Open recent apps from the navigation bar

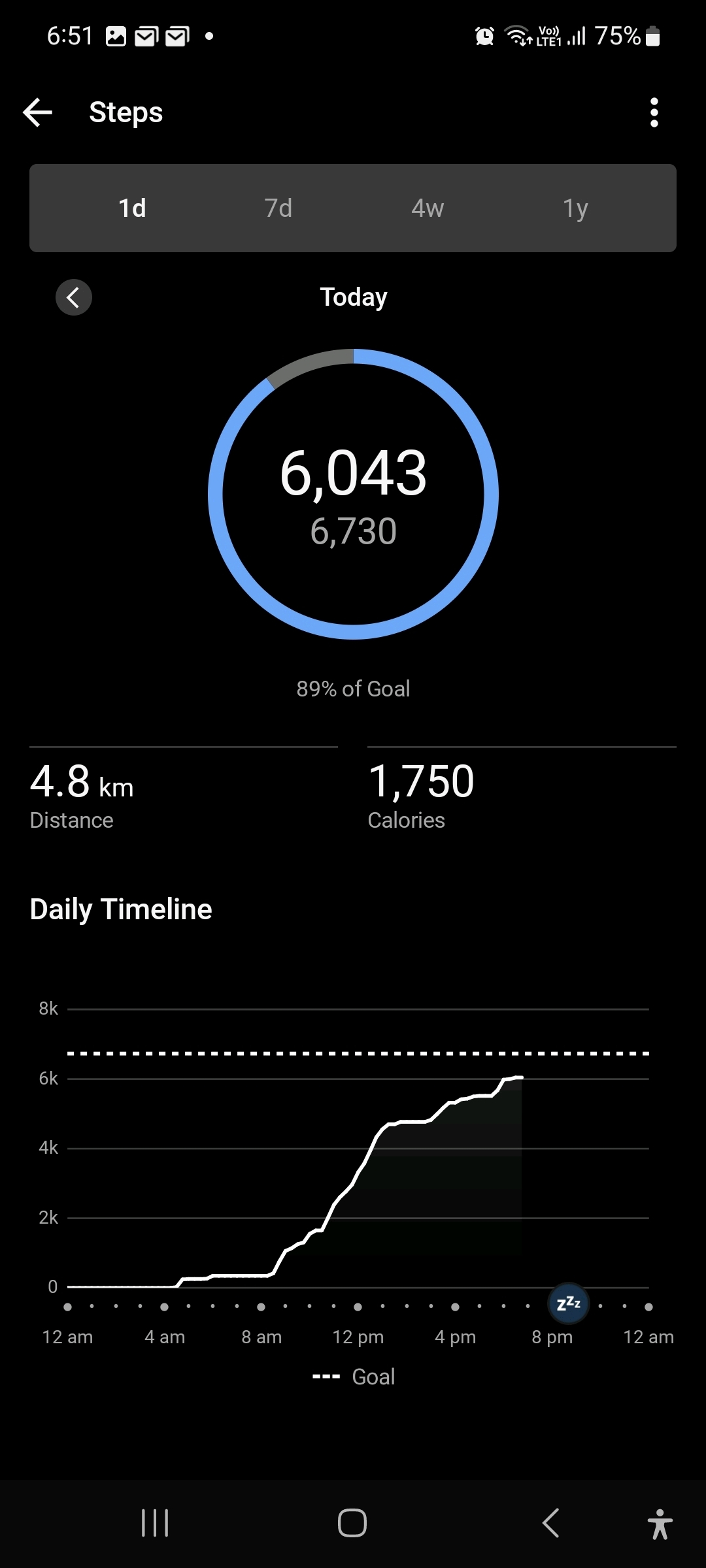[155, 1523]
